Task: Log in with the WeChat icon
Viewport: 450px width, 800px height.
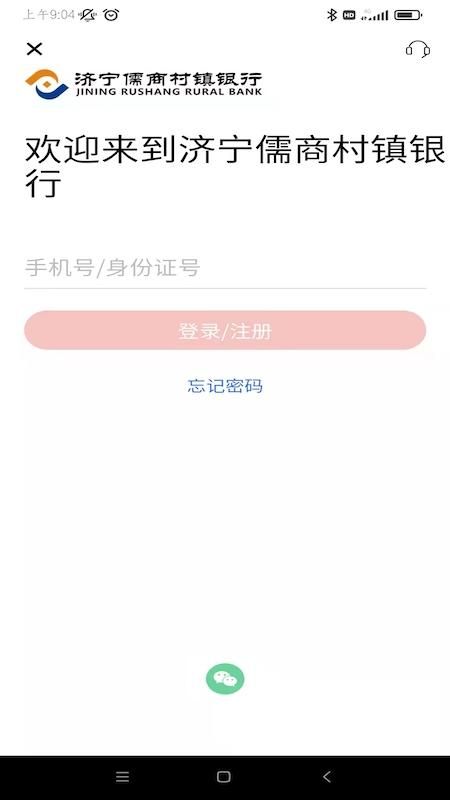Action: [x=225, y=679]
